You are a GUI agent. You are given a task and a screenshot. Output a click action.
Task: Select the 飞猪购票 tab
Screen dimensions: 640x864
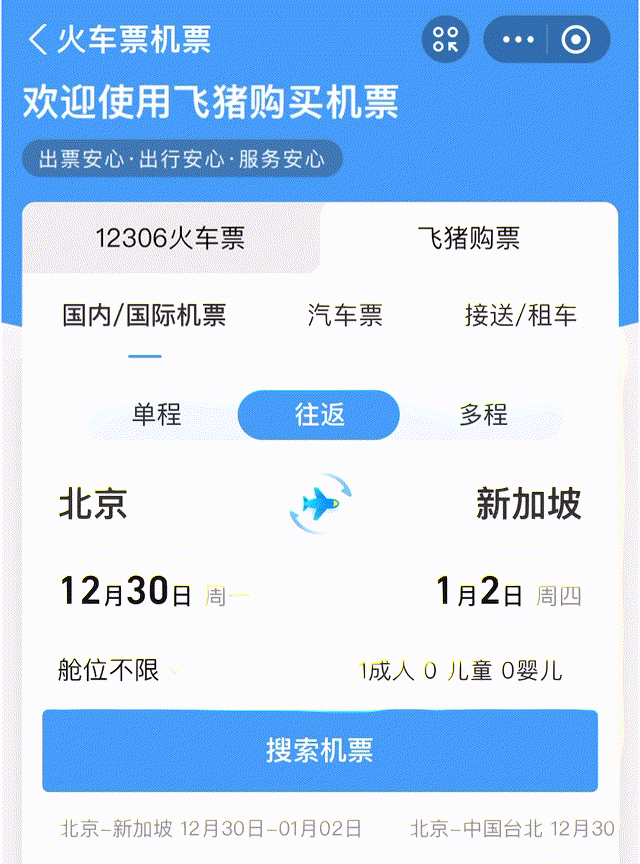(x=468, y=238)
